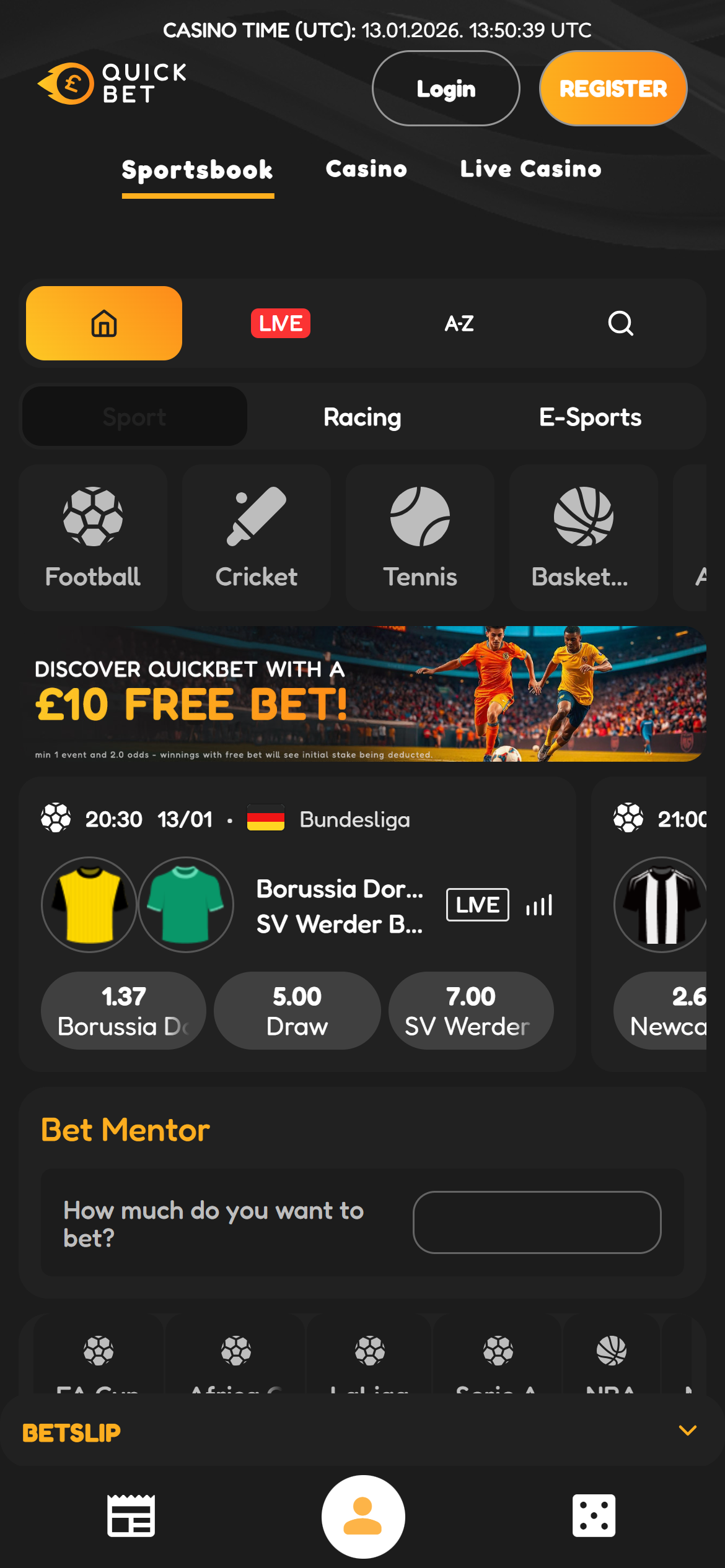Screen dimensions: 725x1568
Task: Open the A-Z sports listing
Action: [x=460, y=323]
